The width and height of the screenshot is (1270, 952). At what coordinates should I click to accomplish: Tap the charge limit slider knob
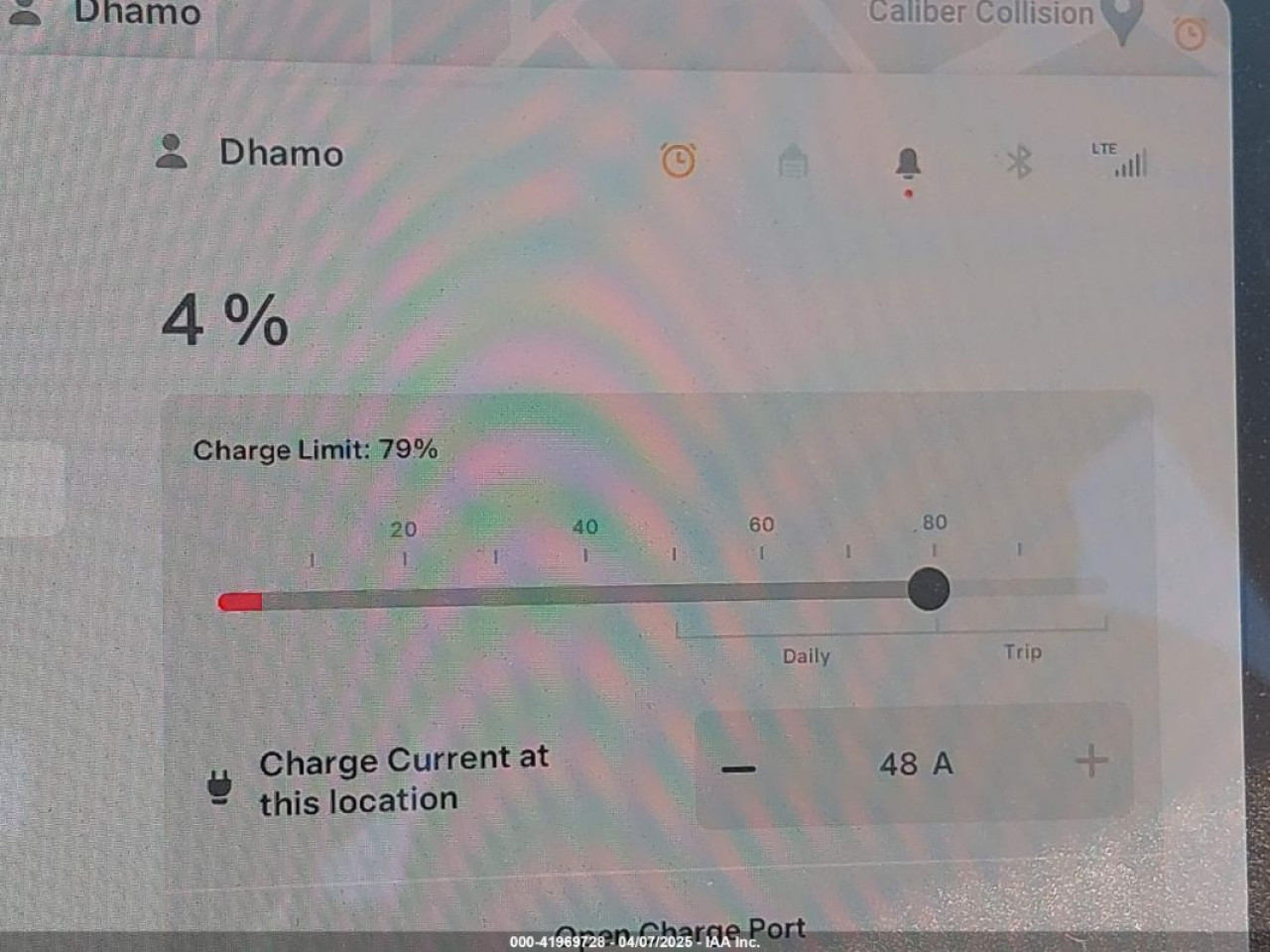click(x=929, y=590)
